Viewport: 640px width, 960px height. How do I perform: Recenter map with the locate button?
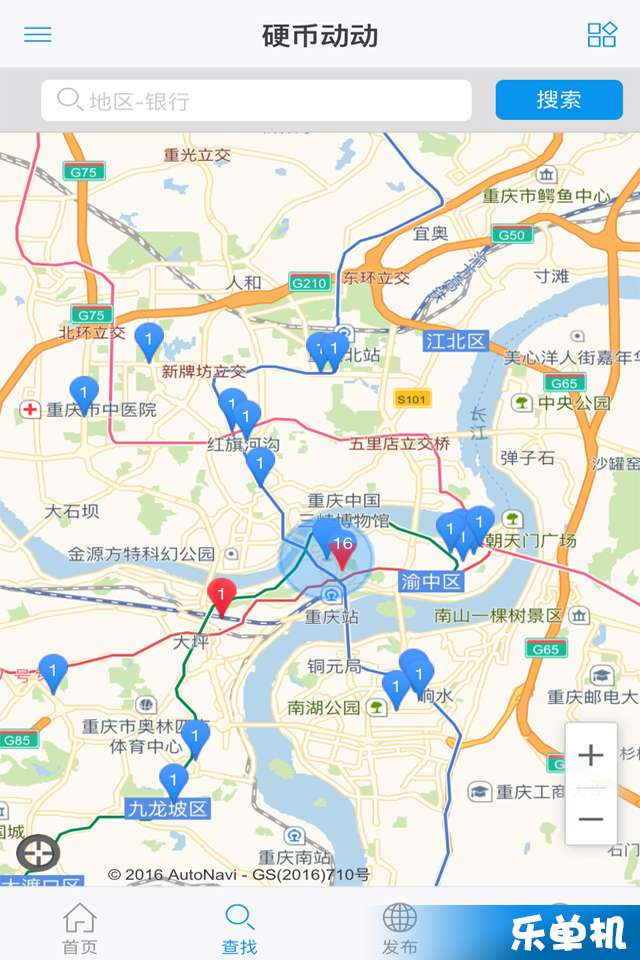pyautogui.click(x=38, y=852)
